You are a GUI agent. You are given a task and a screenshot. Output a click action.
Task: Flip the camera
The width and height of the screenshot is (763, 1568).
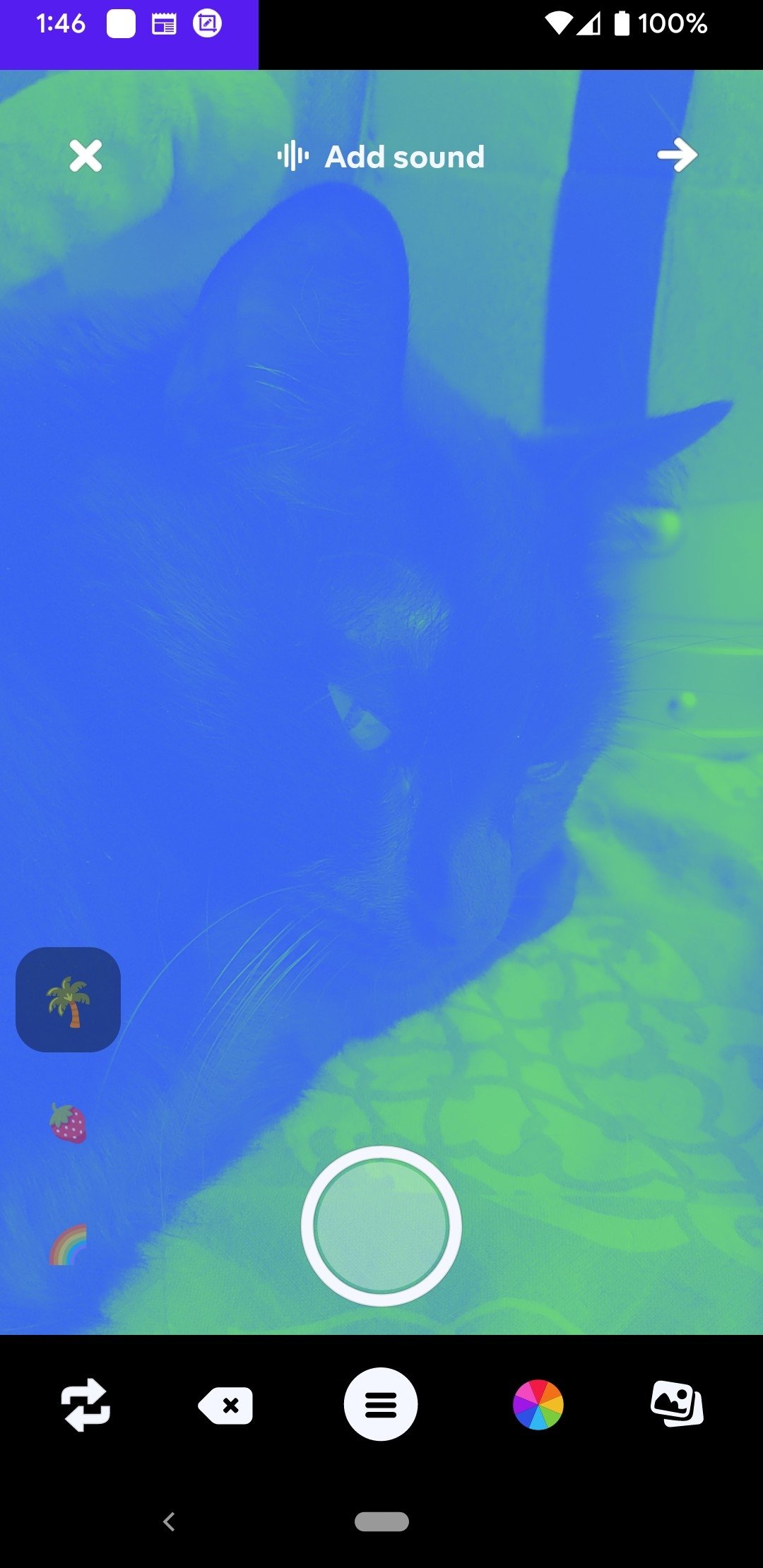[85, 1405]
